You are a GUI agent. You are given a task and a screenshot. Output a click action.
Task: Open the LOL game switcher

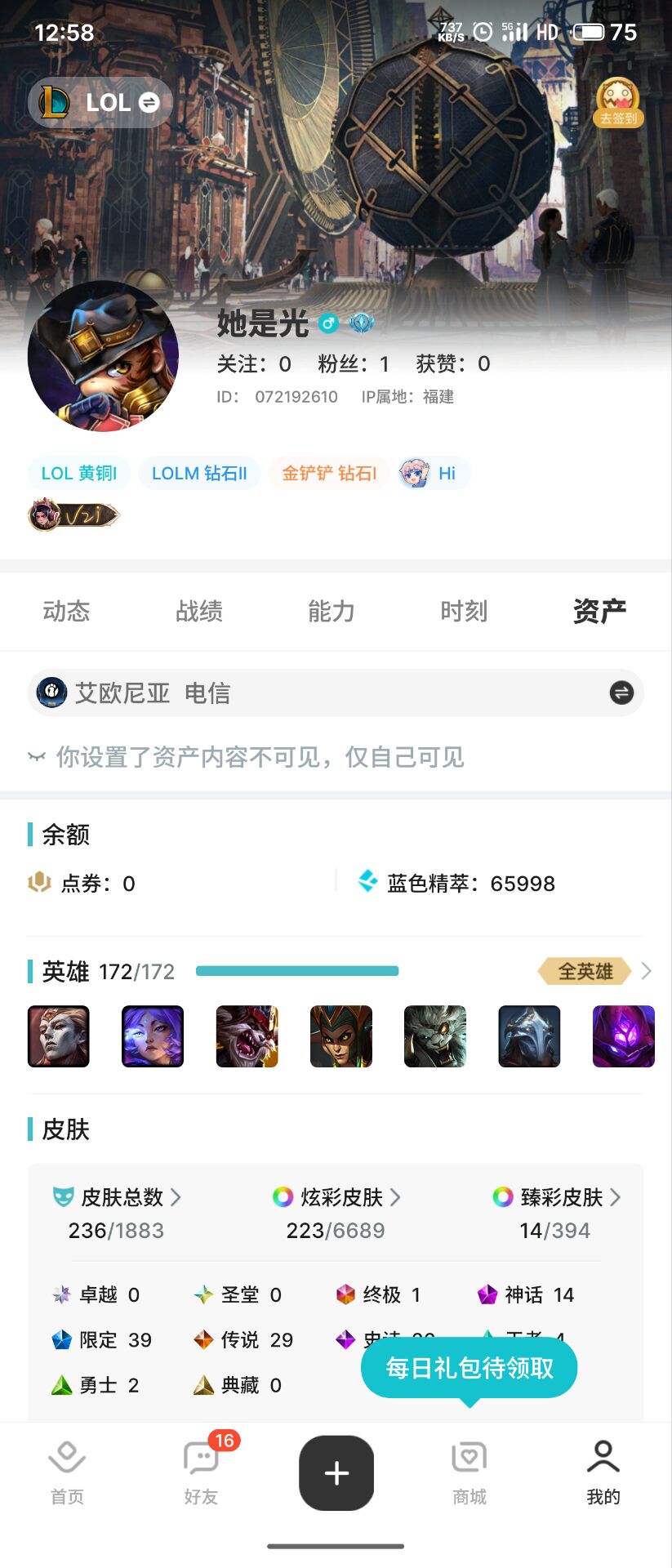pyautogui.click(x=100, y=102)
